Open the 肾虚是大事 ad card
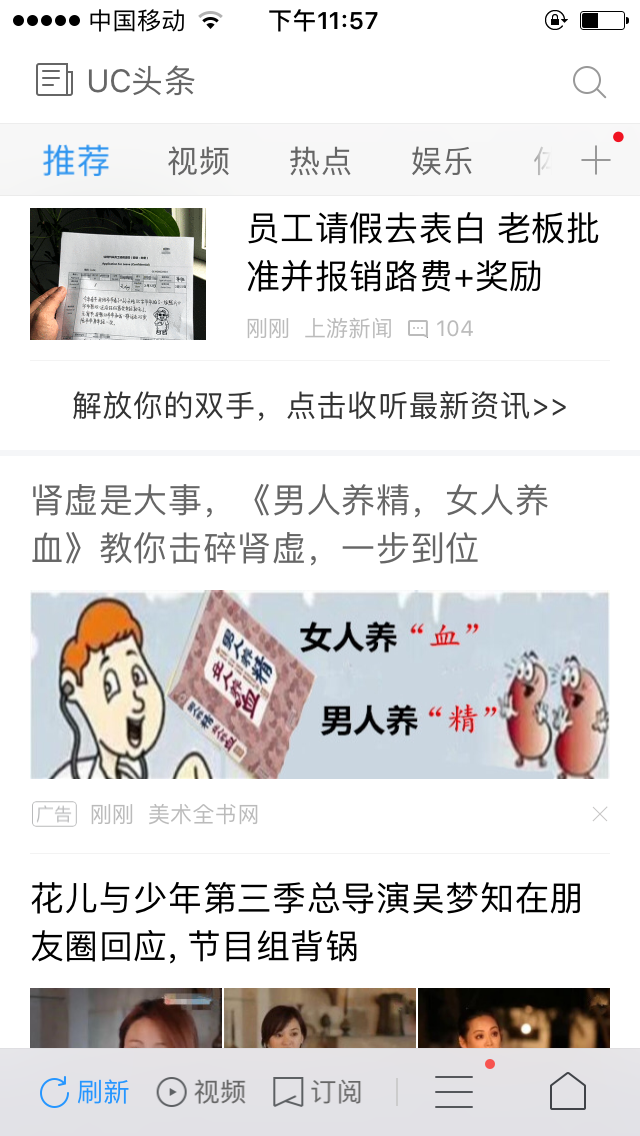 [320, 640]
